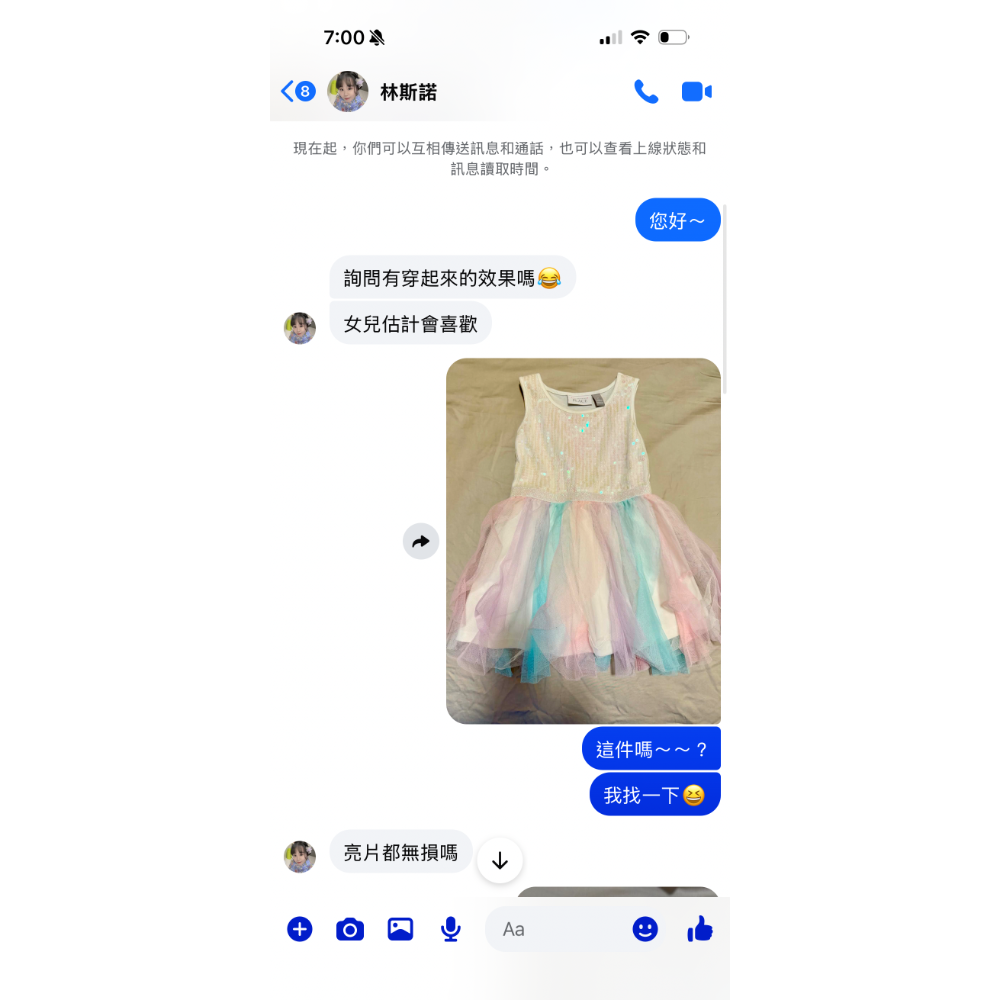This screenshot has width=1000, height=1000.
Task: Record a voice message with the microphone
Action: click(451, 929)
